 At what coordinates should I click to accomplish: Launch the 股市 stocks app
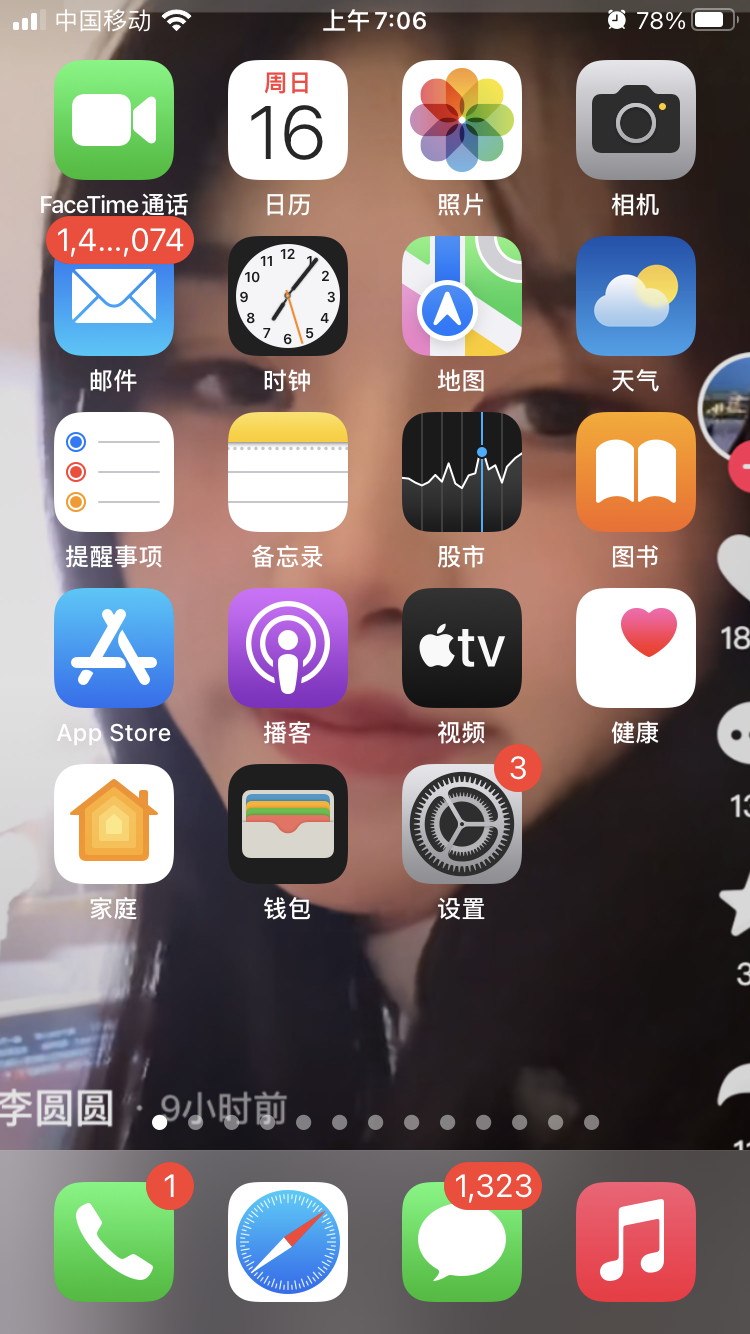[x=462, y=472]
